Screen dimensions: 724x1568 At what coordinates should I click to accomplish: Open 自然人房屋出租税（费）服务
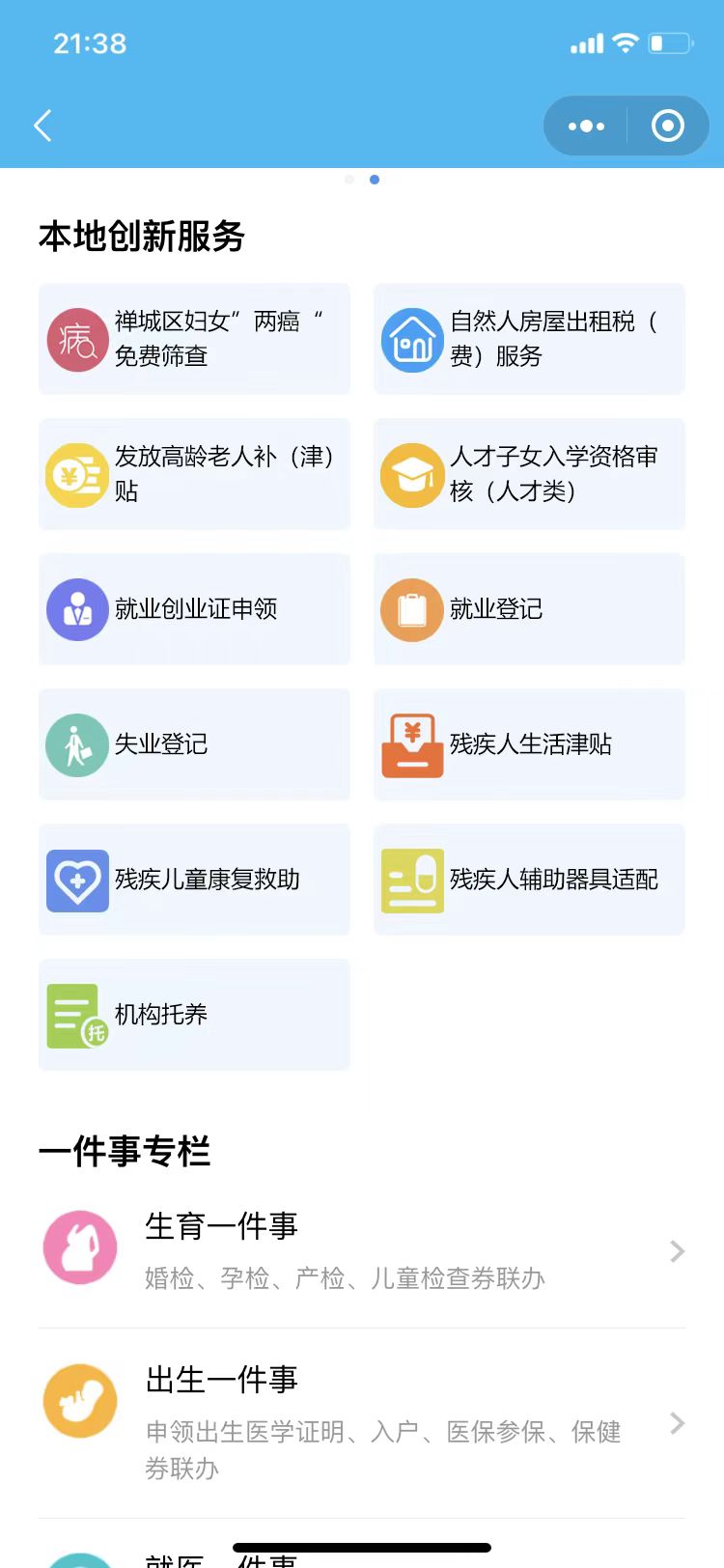point(529,339)
